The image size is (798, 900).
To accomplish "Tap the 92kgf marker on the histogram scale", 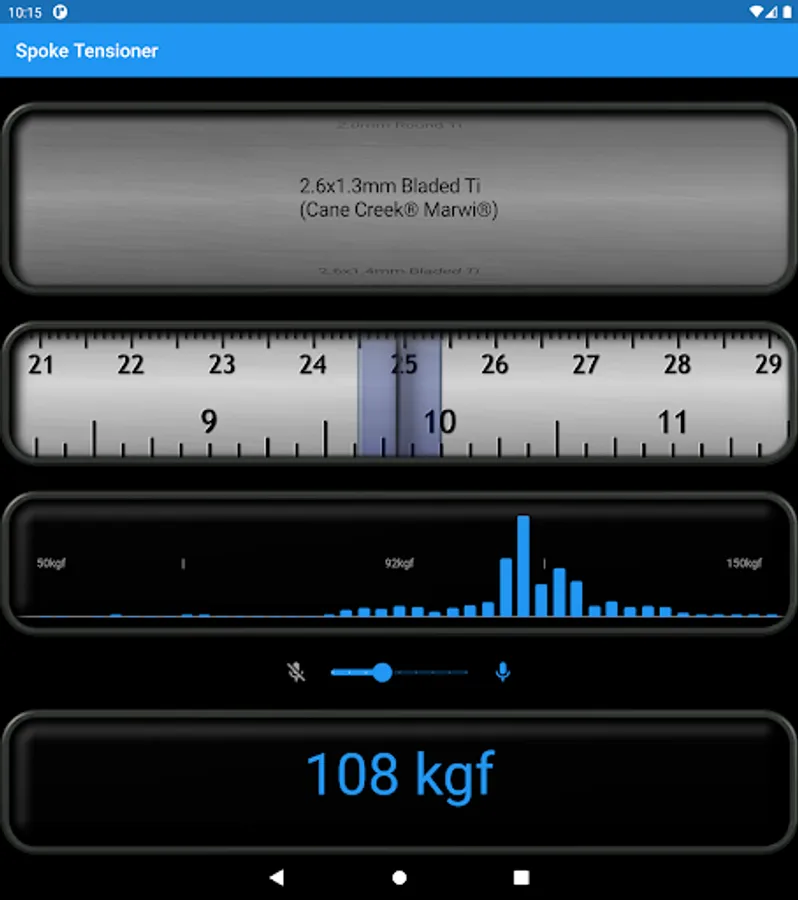I will (x=399, y=563).
